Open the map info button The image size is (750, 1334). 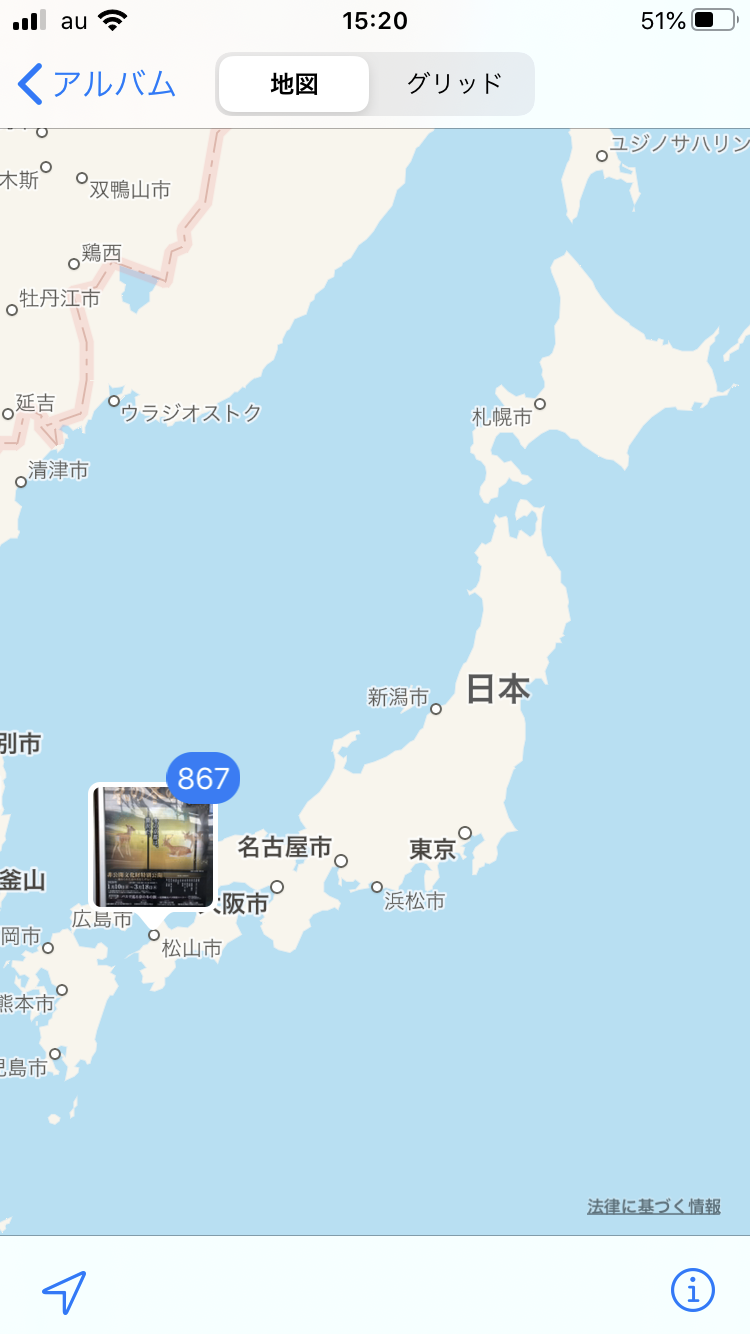point(692,1290)
